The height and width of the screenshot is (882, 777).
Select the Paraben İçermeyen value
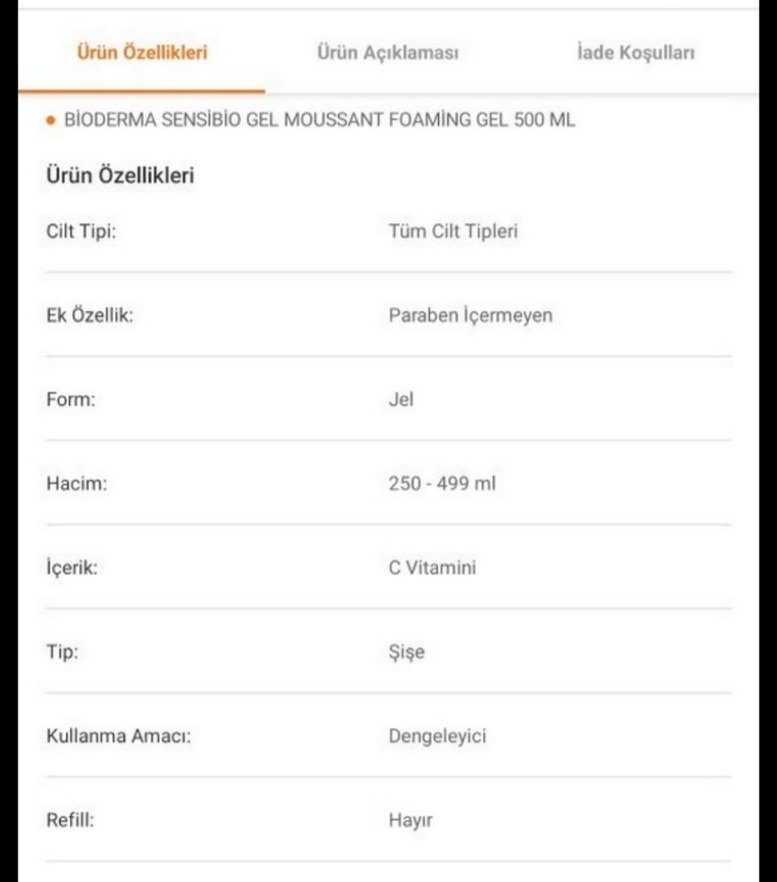point(473,315)
